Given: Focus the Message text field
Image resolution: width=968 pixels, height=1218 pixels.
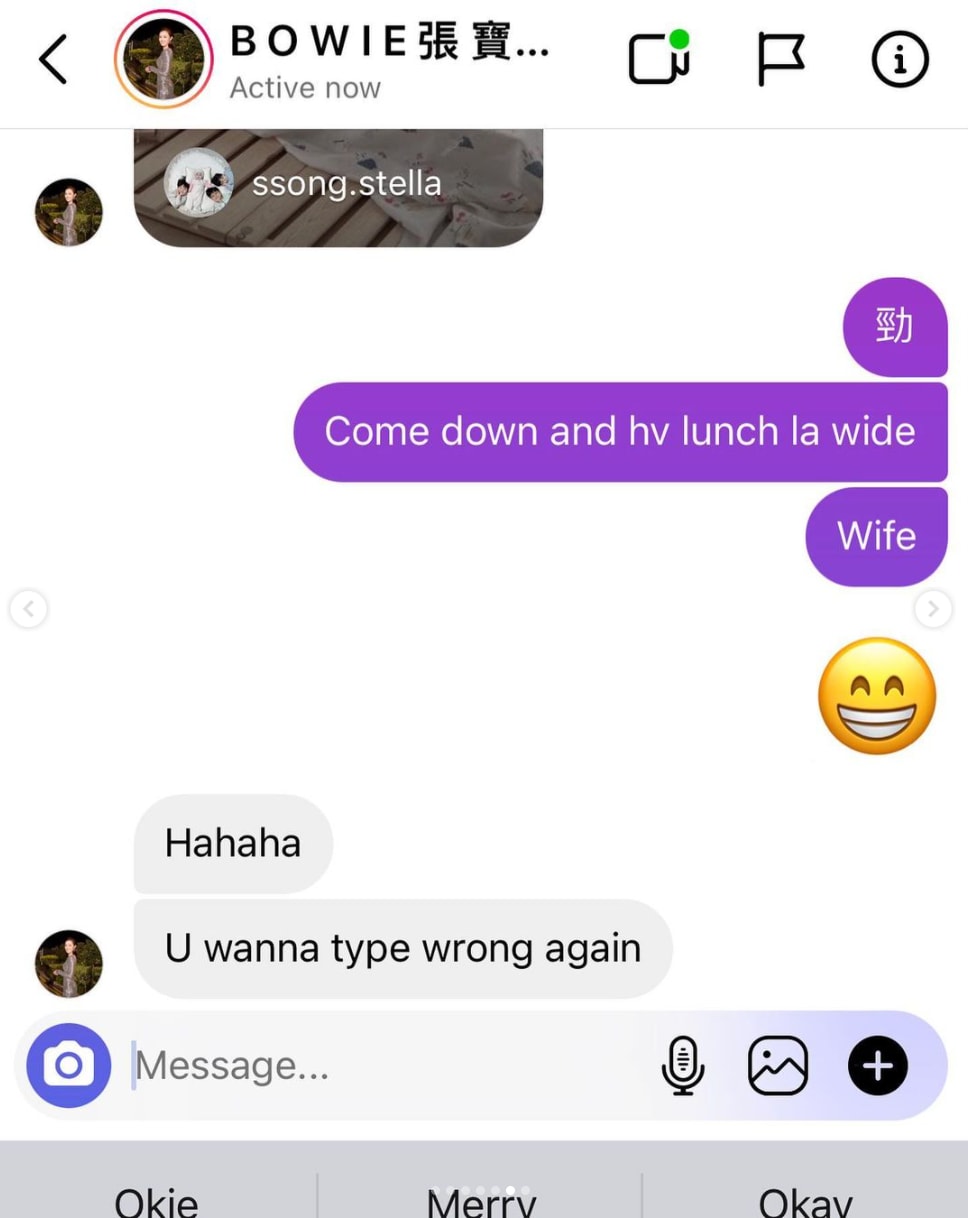Looking at the screenshot, I should tap(390, 1066).
